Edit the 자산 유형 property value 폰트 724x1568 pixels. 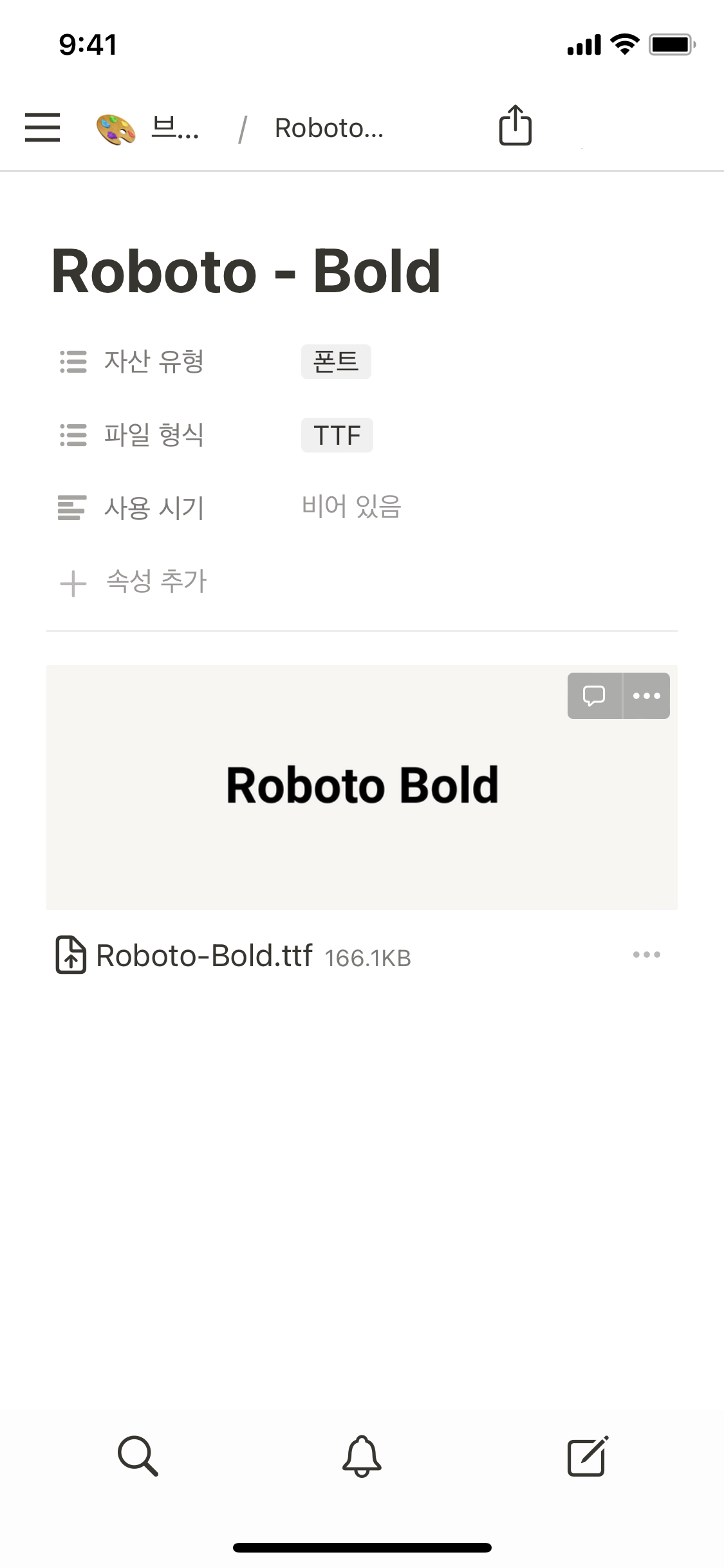(x=336, y=362)
